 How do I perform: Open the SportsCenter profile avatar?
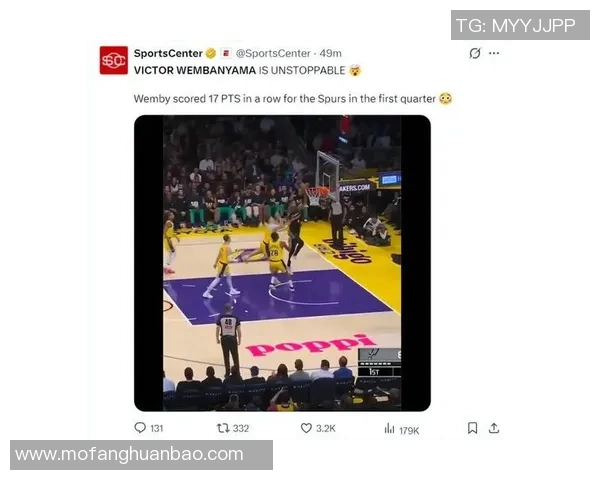pyautogui.click(x=113, y=60)
